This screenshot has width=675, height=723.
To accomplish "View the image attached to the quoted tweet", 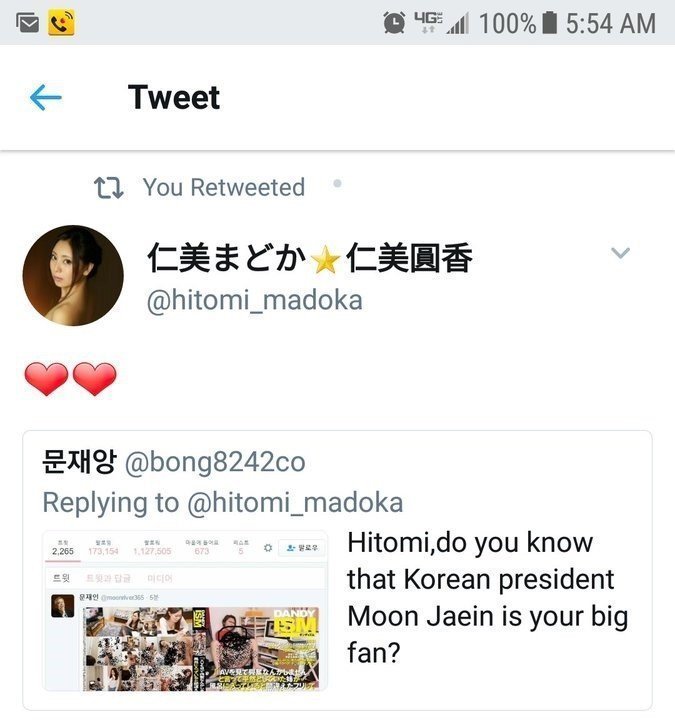I will 185,610.
